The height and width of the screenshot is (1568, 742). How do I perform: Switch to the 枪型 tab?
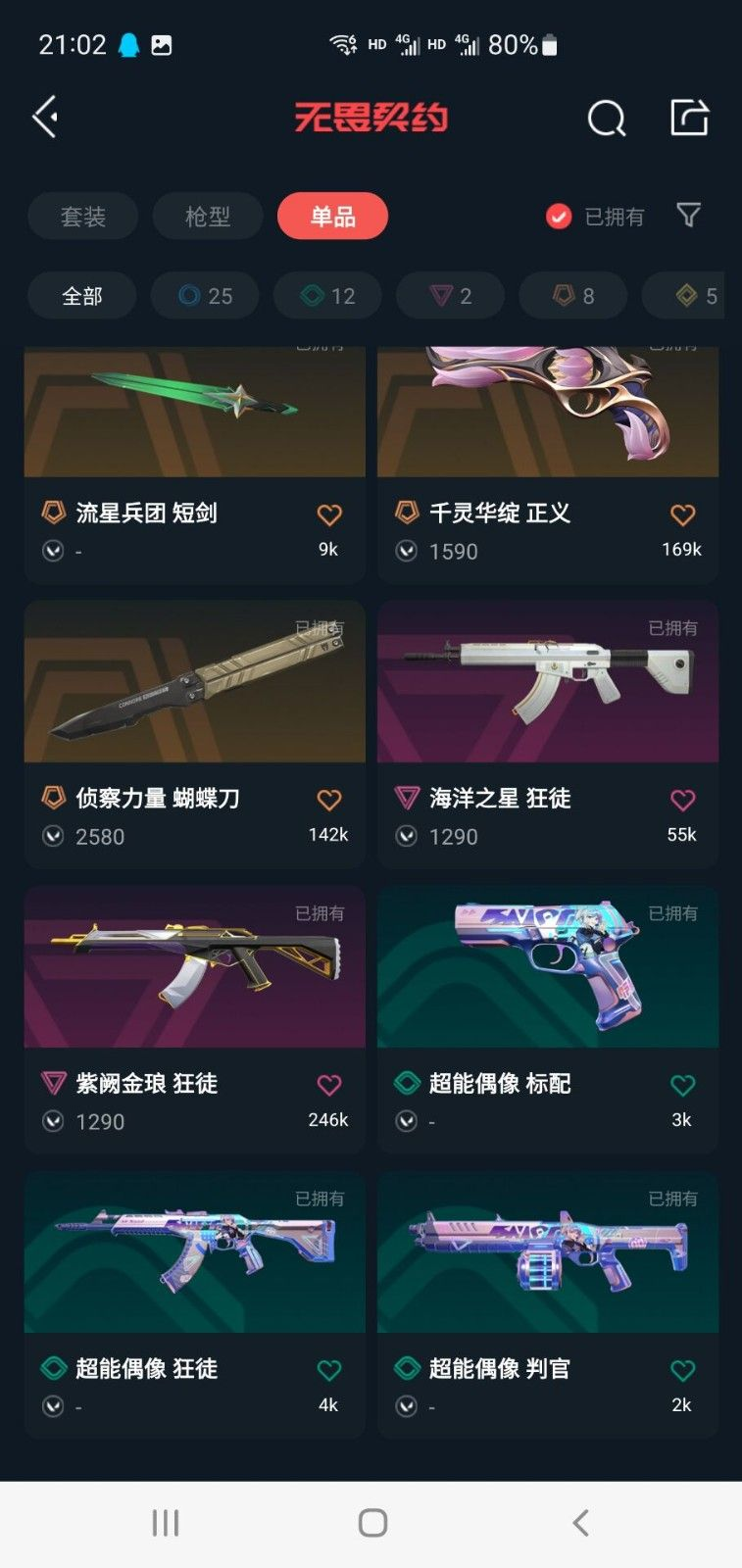tap(208, 217)
